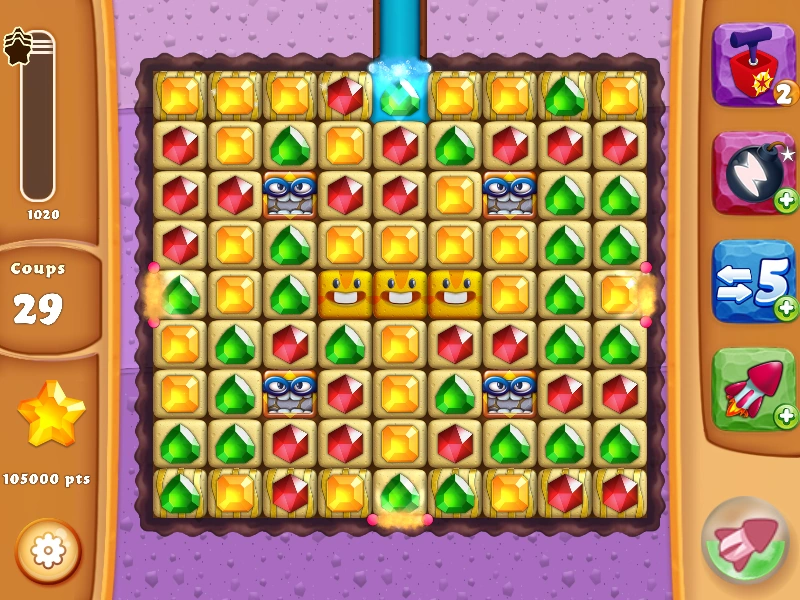800x600 pixels.
Task: Activate the red rocket booster
Action: tap(754, 389)
